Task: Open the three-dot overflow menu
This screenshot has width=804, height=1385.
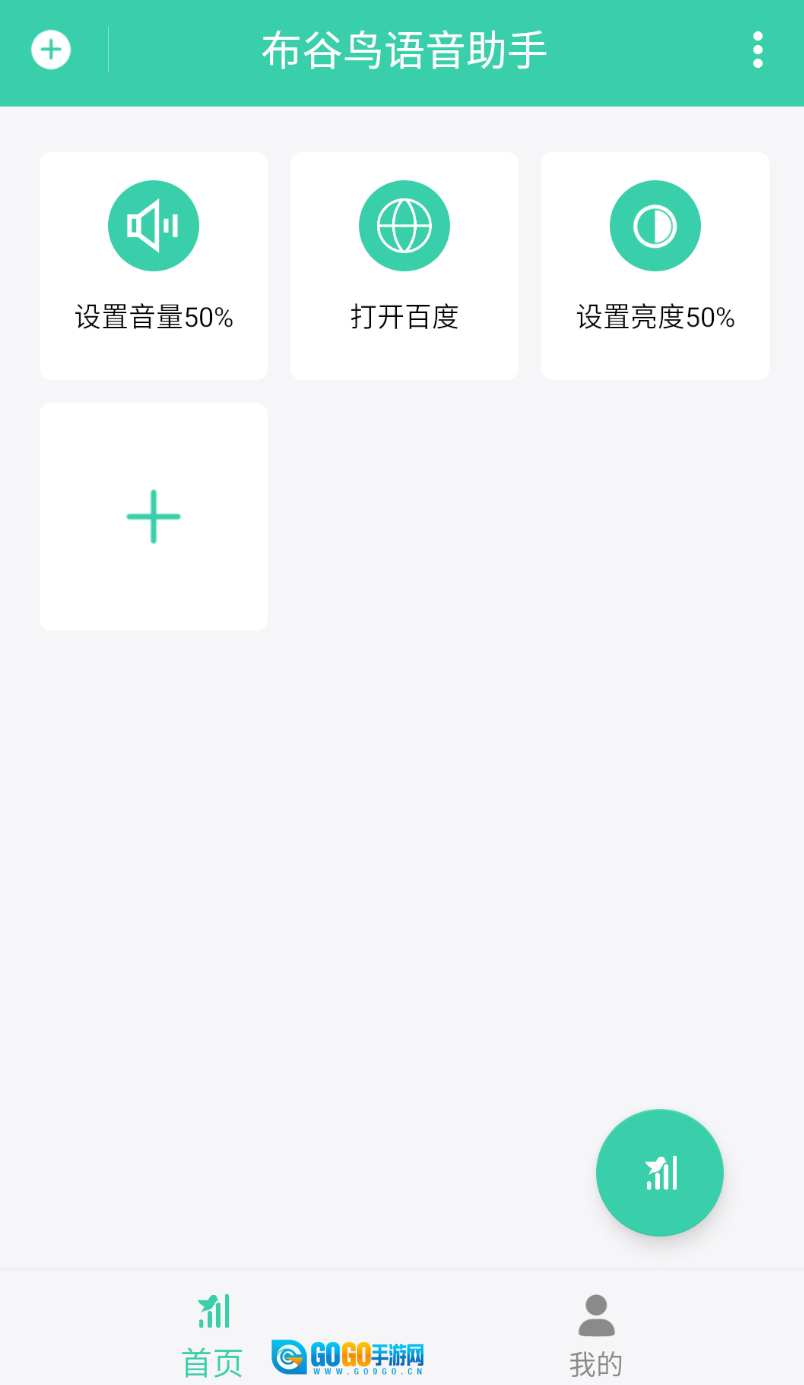Action: (757, 50)
